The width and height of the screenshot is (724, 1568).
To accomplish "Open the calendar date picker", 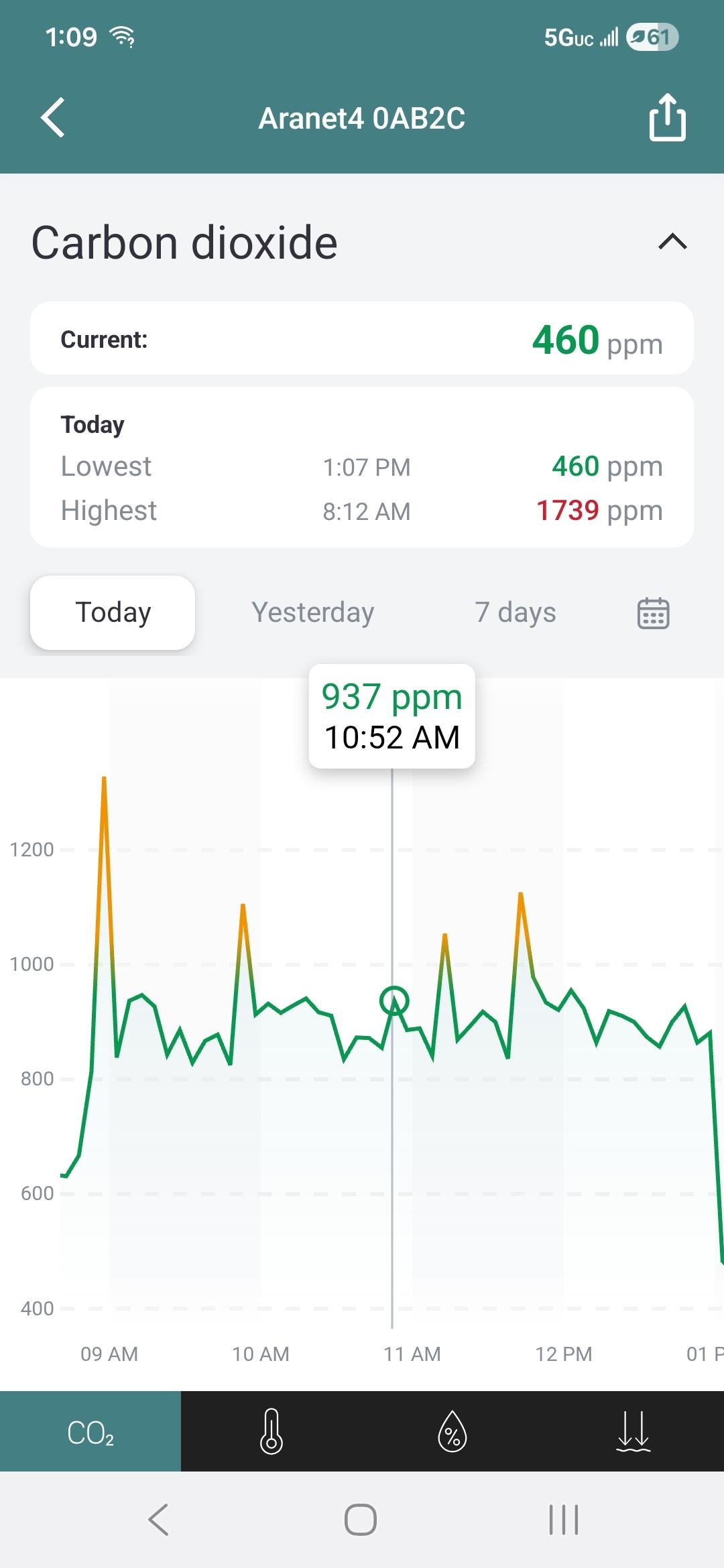I will (x=653, y=613).
